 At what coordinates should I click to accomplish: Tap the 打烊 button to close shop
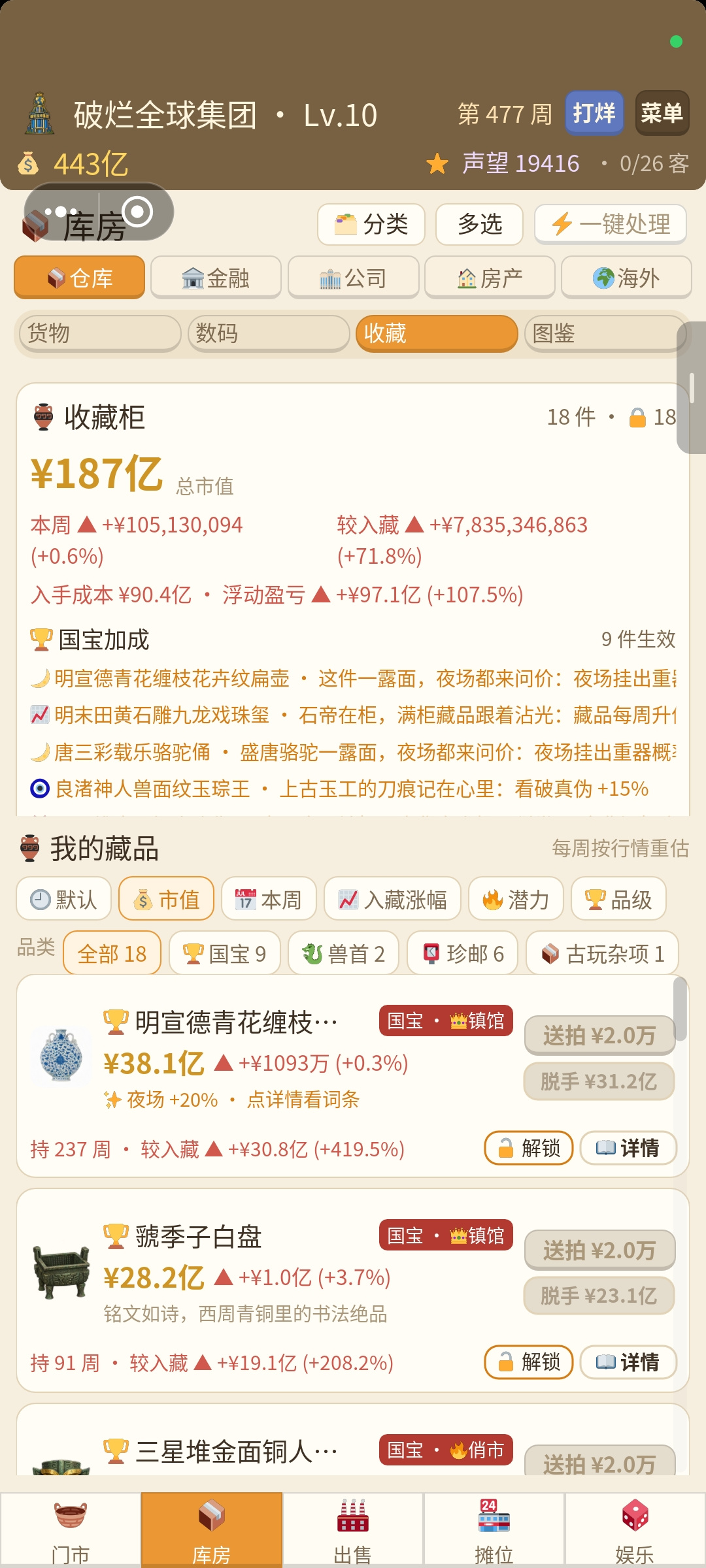click(x=594, y=113)
